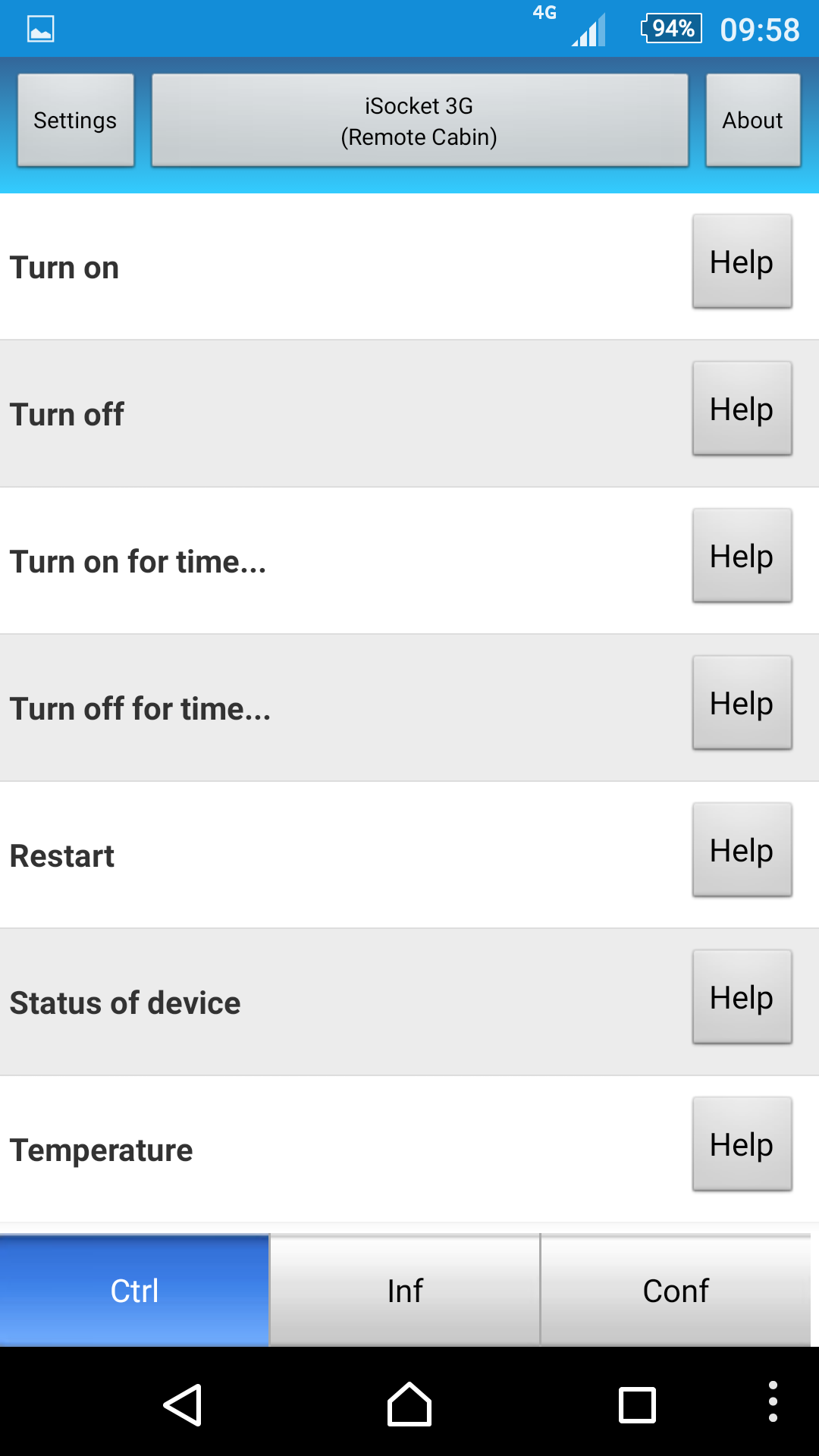Switch to the Conf tab
Screen dimensions: 819x1456
[x=674, y=1290]
